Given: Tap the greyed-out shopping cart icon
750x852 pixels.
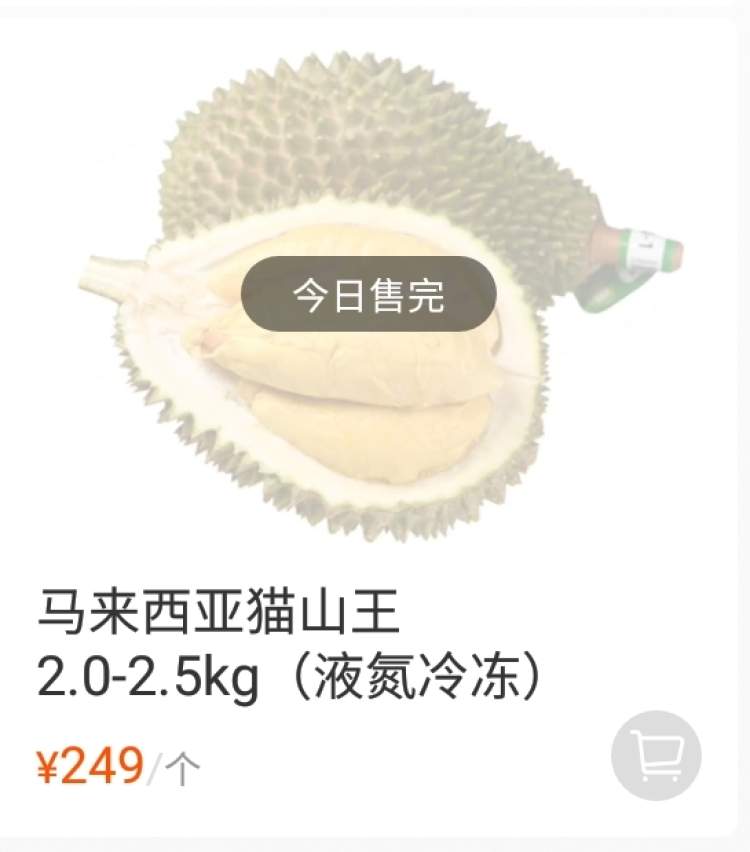Looking at the screenshot, I should point(656,756).
